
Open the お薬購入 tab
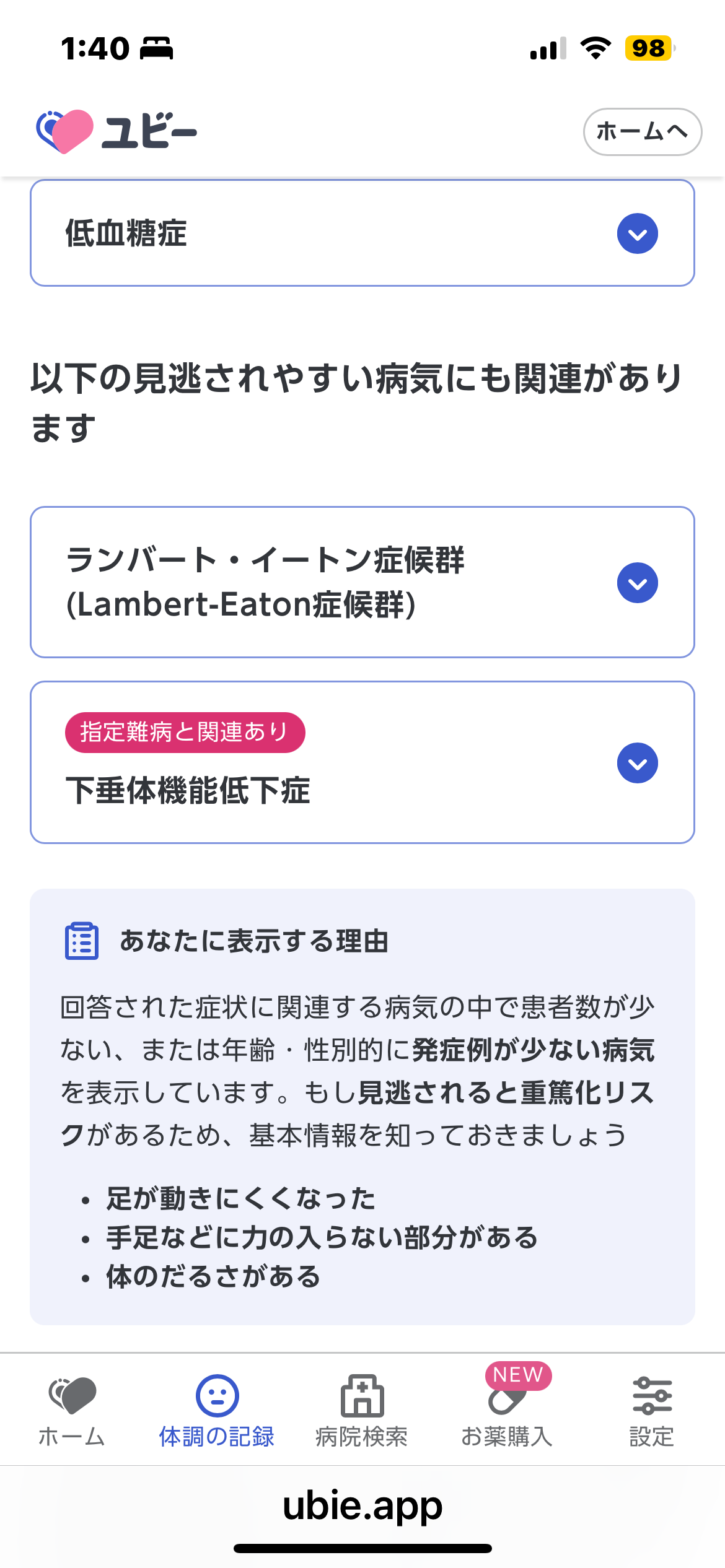coord(507,1409)
